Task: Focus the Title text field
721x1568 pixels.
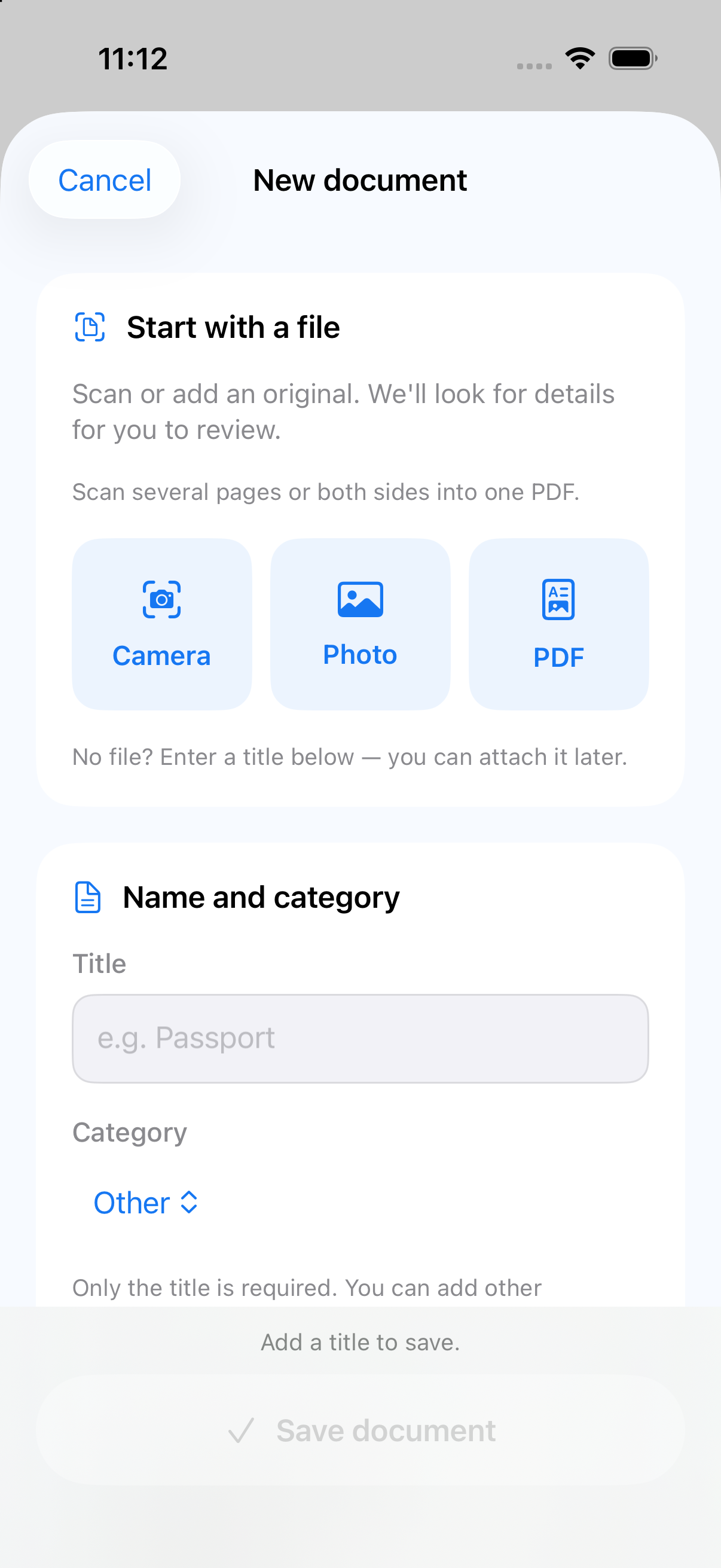Action: click(360, 1038)
